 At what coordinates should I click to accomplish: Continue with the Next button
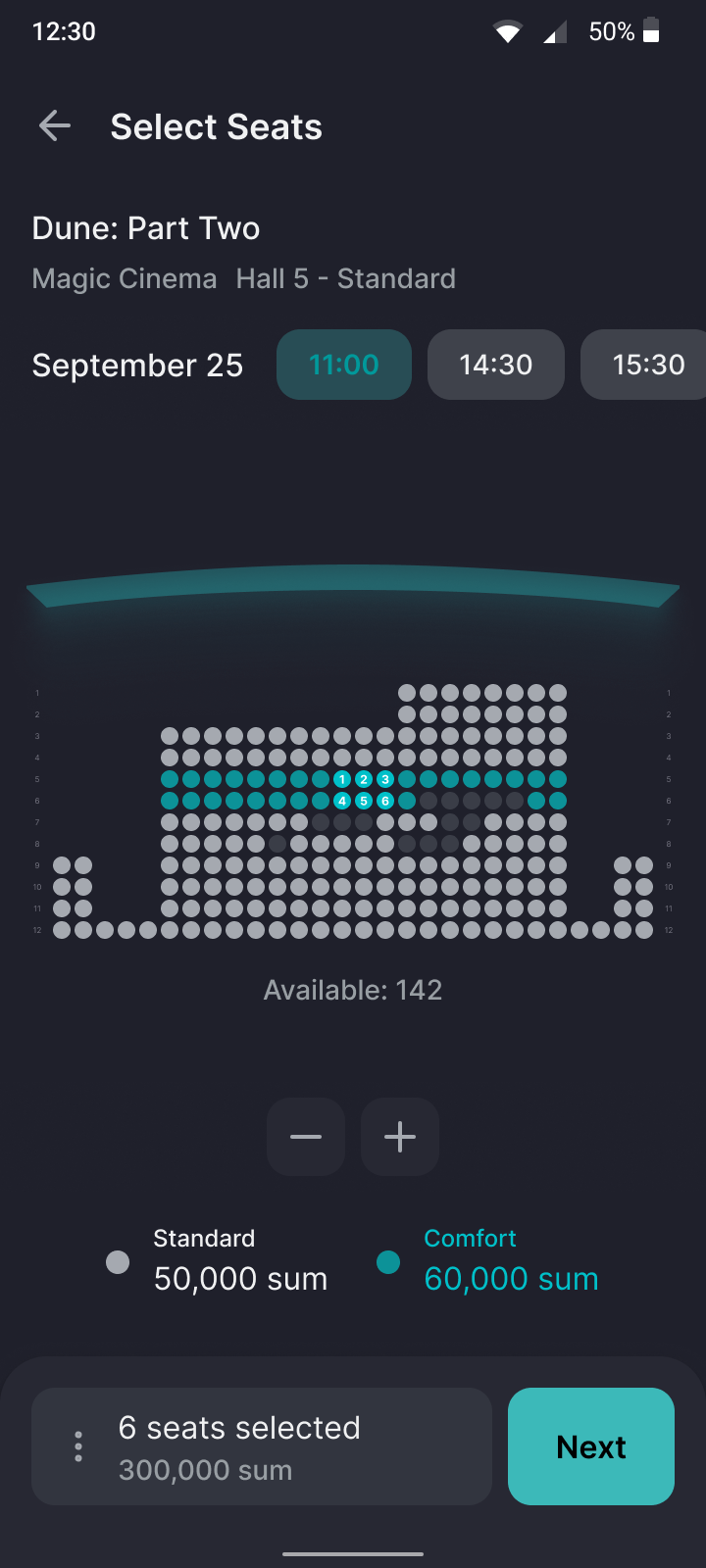point(590,1446)
